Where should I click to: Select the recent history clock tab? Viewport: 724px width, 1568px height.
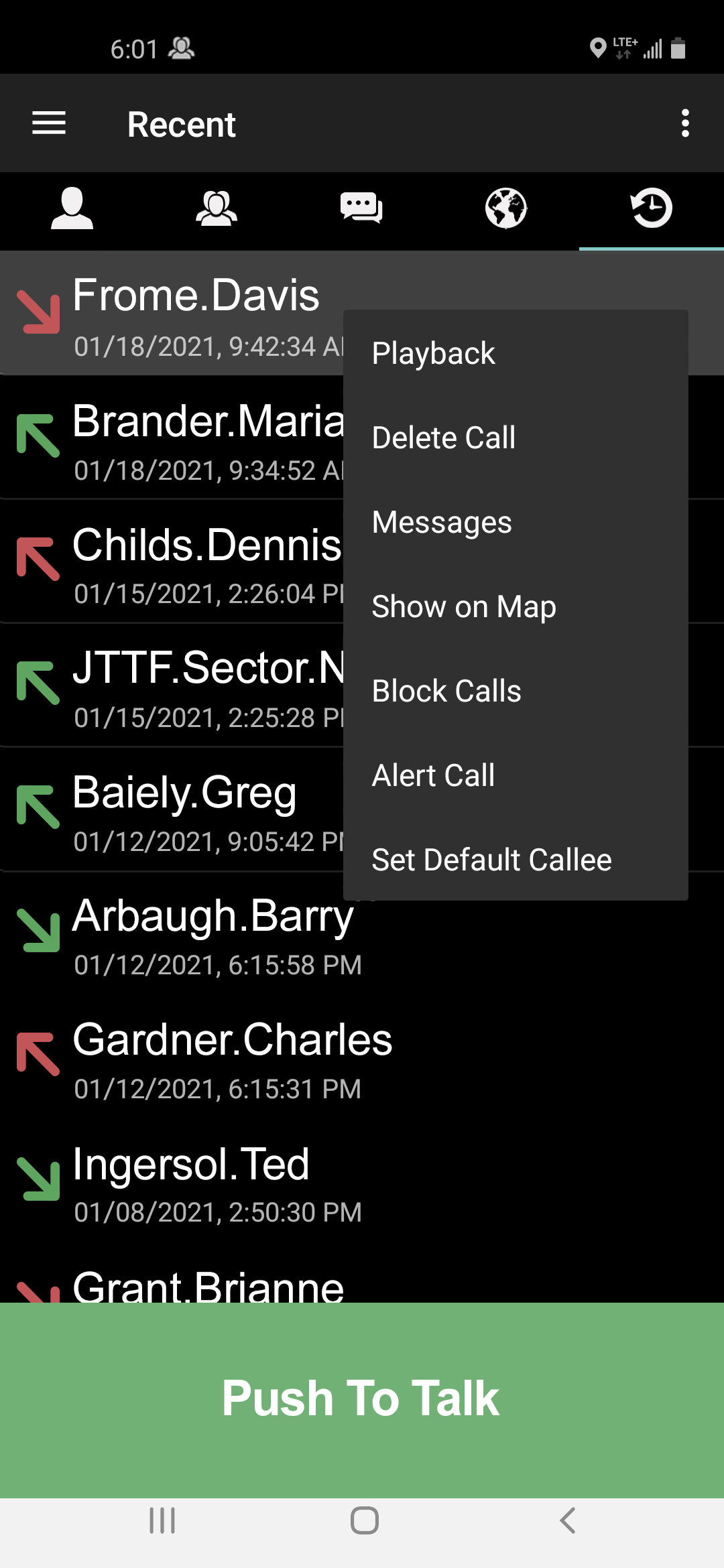[x=651, y=208]
